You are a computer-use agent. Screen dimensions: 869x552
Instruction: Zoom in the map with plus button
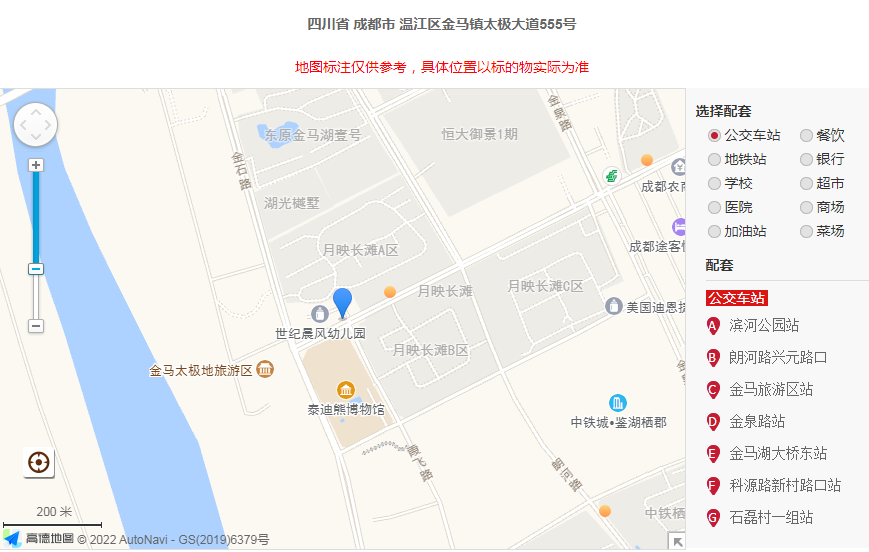pyautogui.click(x=36, y=165)
